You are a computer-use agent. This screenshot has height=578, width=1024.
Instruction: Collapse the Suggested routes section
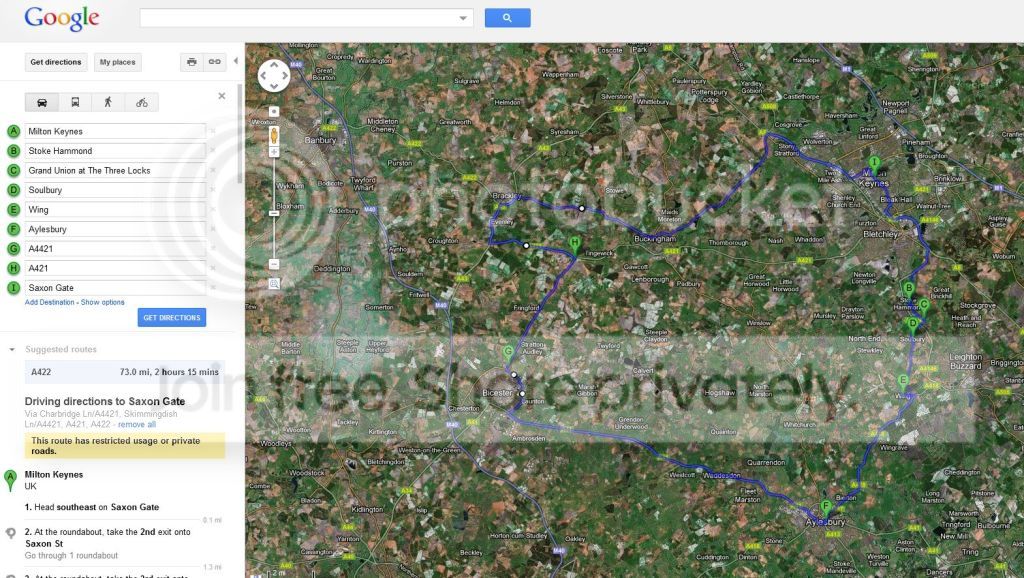(x=12, y=350)
